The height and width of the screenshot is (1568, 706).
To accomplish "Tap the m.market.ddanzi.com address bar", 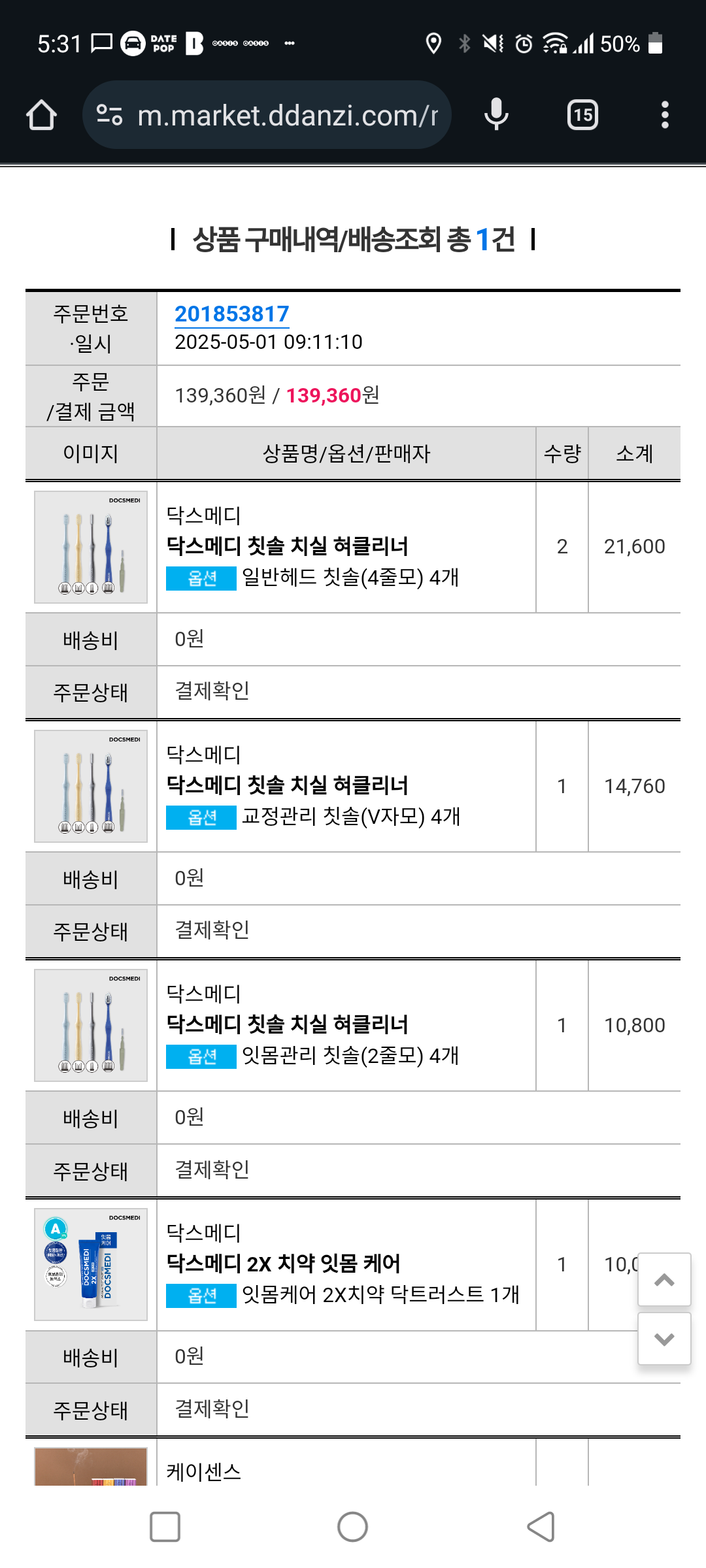I will 267,115.
